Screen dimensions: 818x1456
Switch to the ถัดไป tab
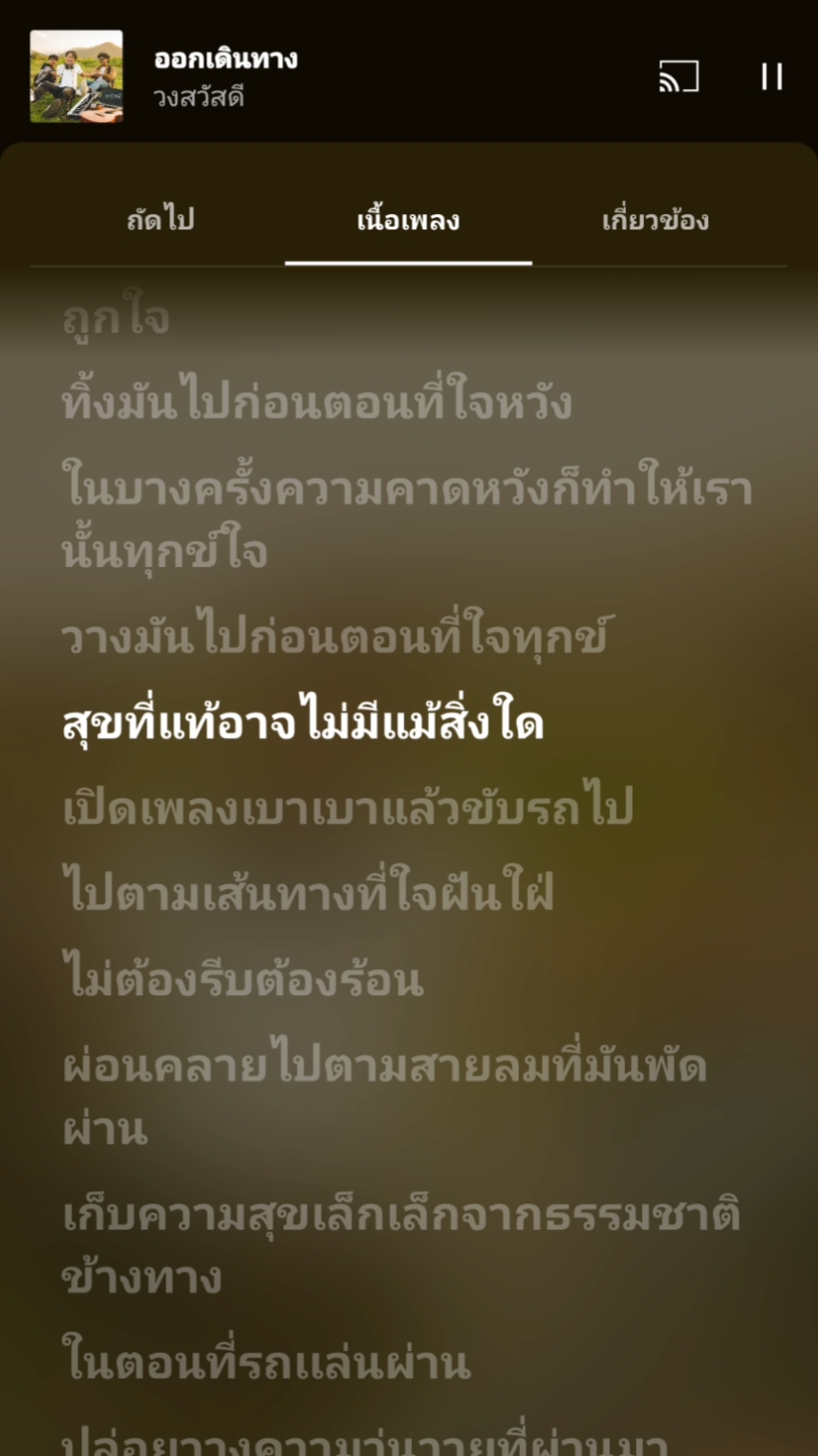coord(159,220)
